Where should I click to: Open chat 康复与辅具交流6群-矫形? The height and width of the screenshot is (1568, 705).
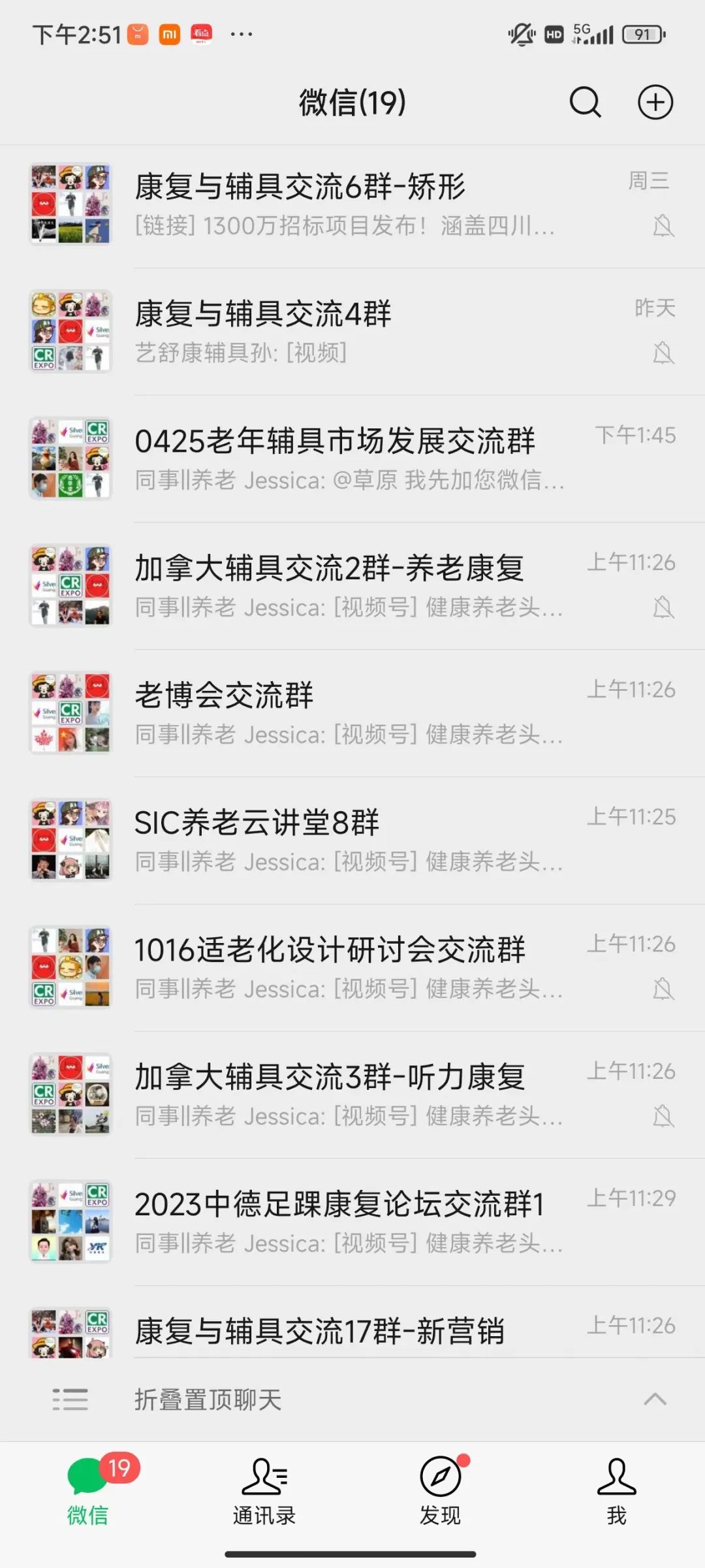[352, 204]
